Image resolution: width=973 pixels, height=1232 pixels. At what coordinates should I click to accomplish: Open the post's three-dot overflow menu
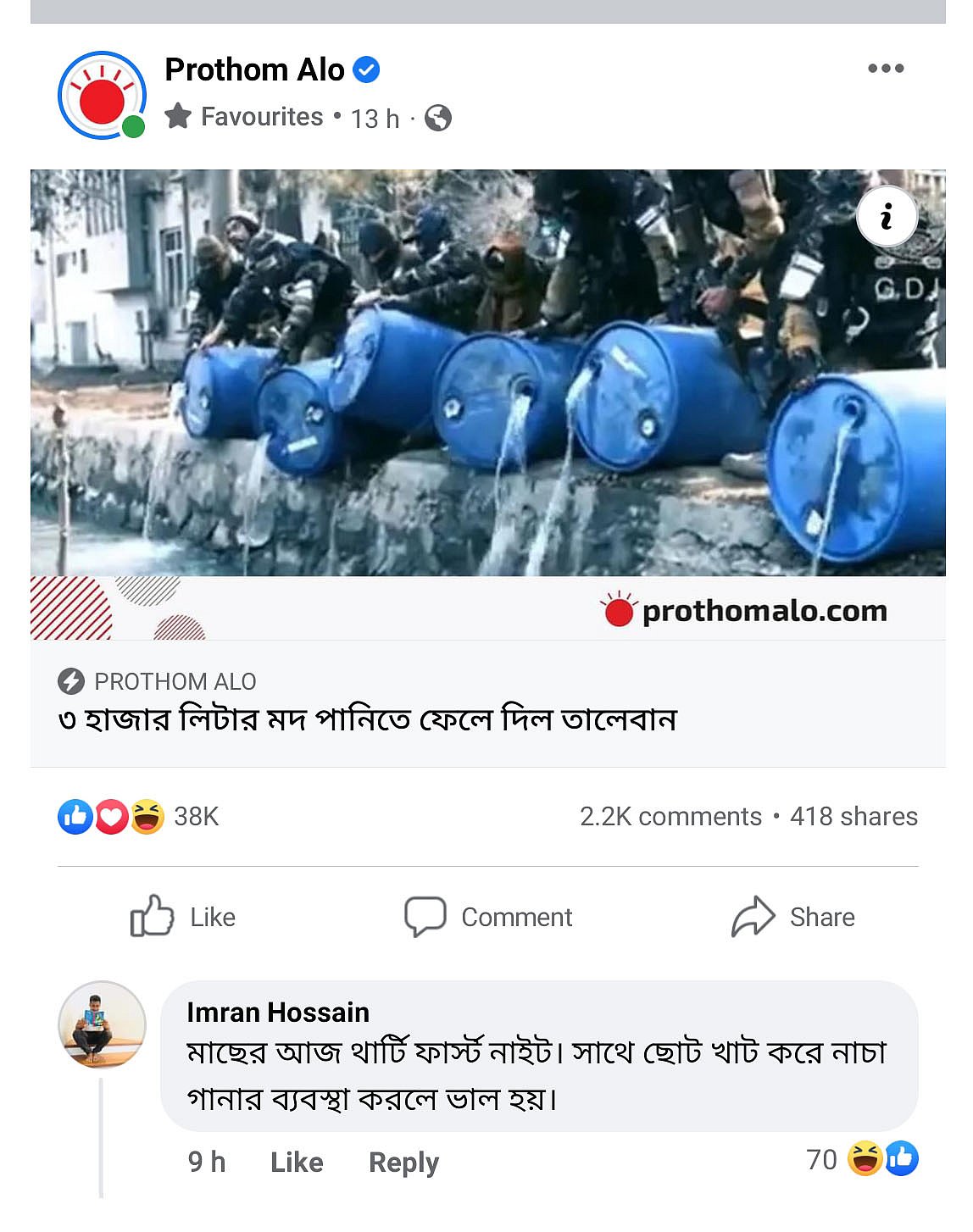click(x=885, y=69)
